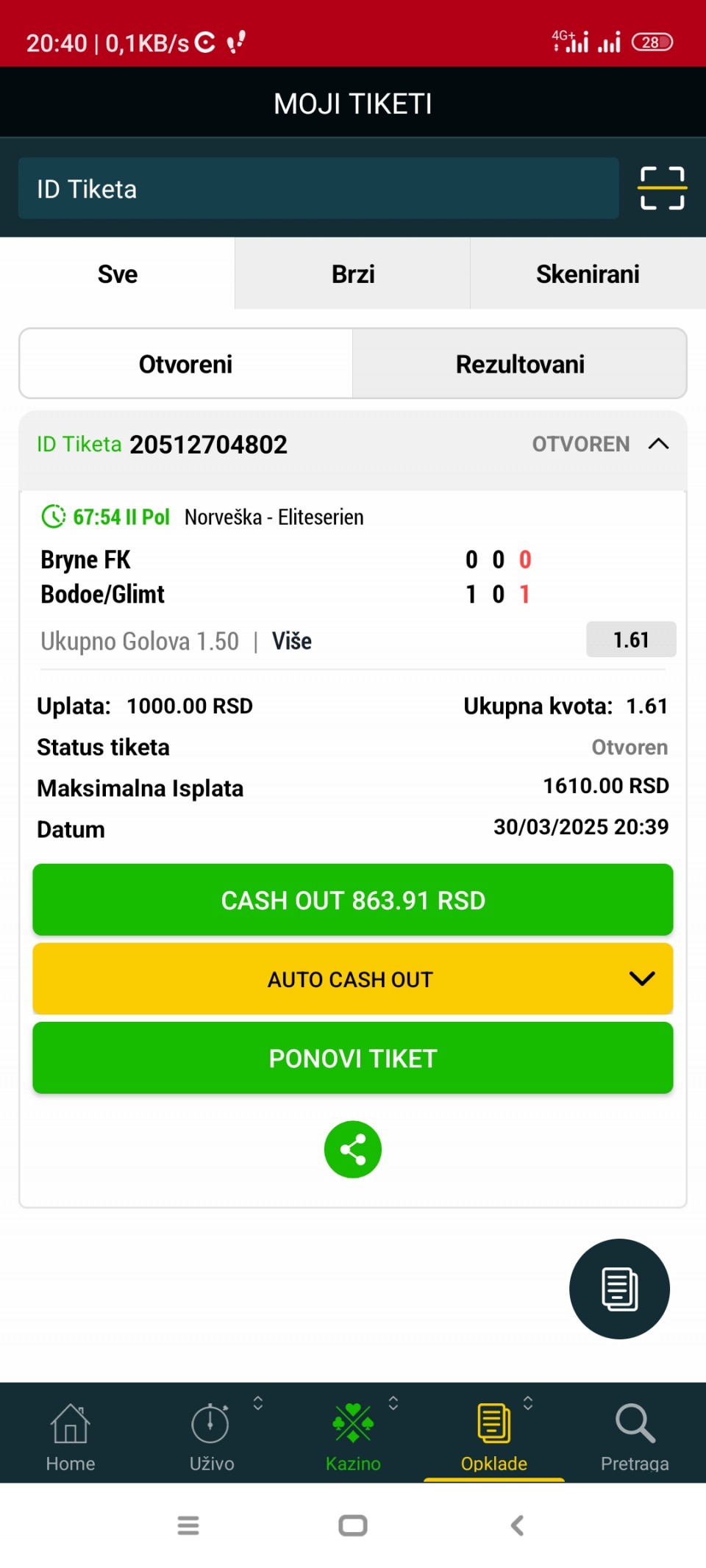Tap the Ponovi Tiket button

click(353, 1059)
